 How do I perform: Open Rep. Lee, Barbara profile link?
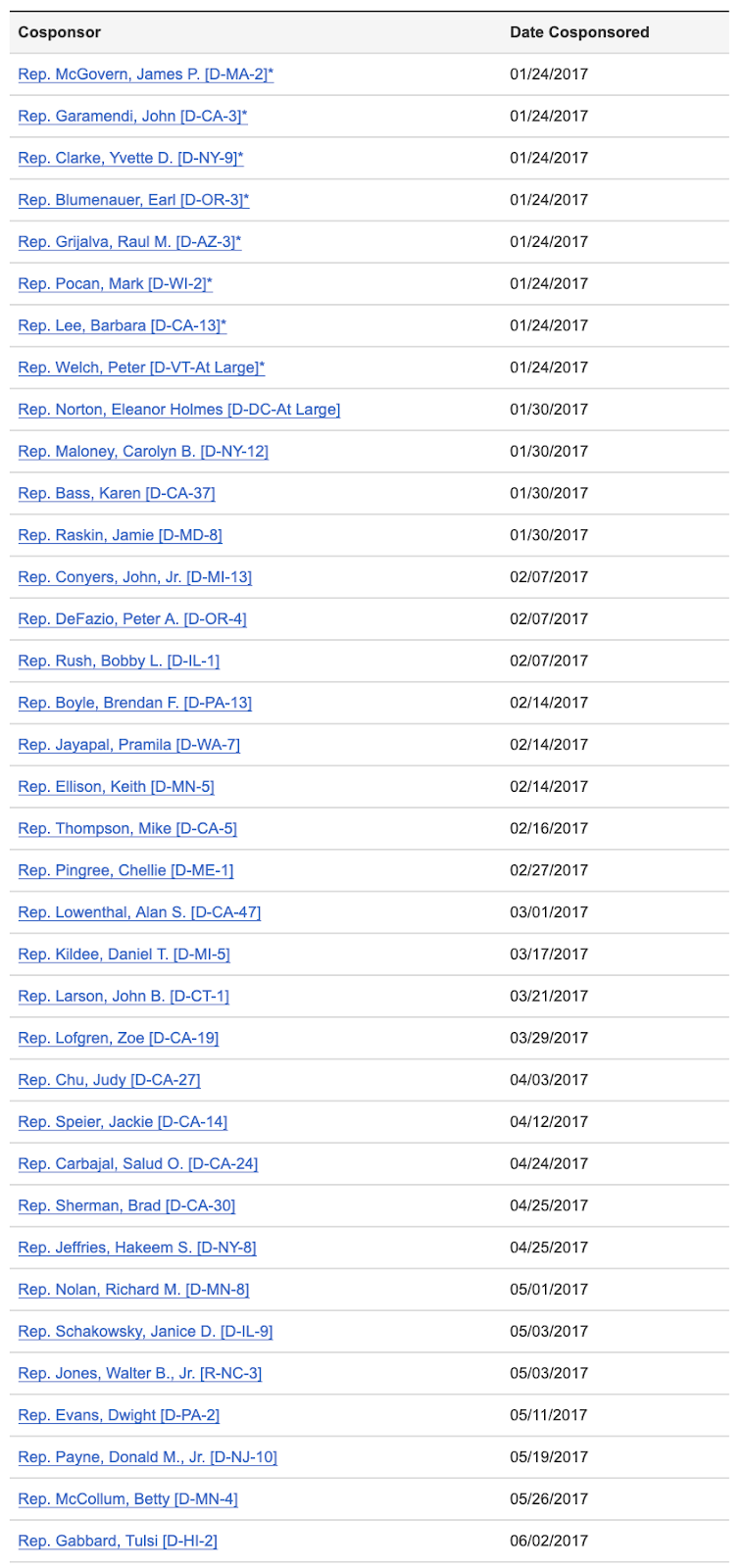(x=123, y=326)
